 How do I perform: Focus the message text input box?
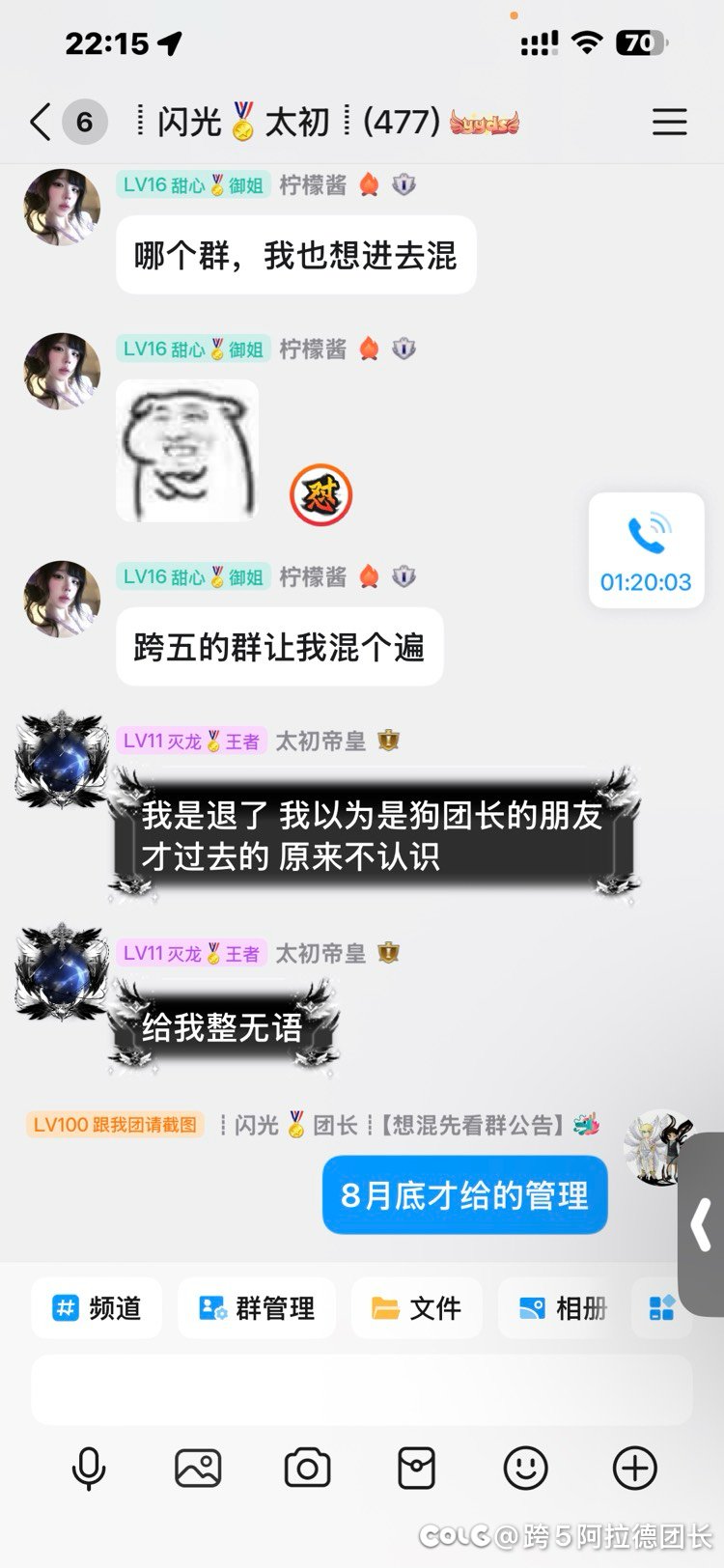[x=361, y=1390]
